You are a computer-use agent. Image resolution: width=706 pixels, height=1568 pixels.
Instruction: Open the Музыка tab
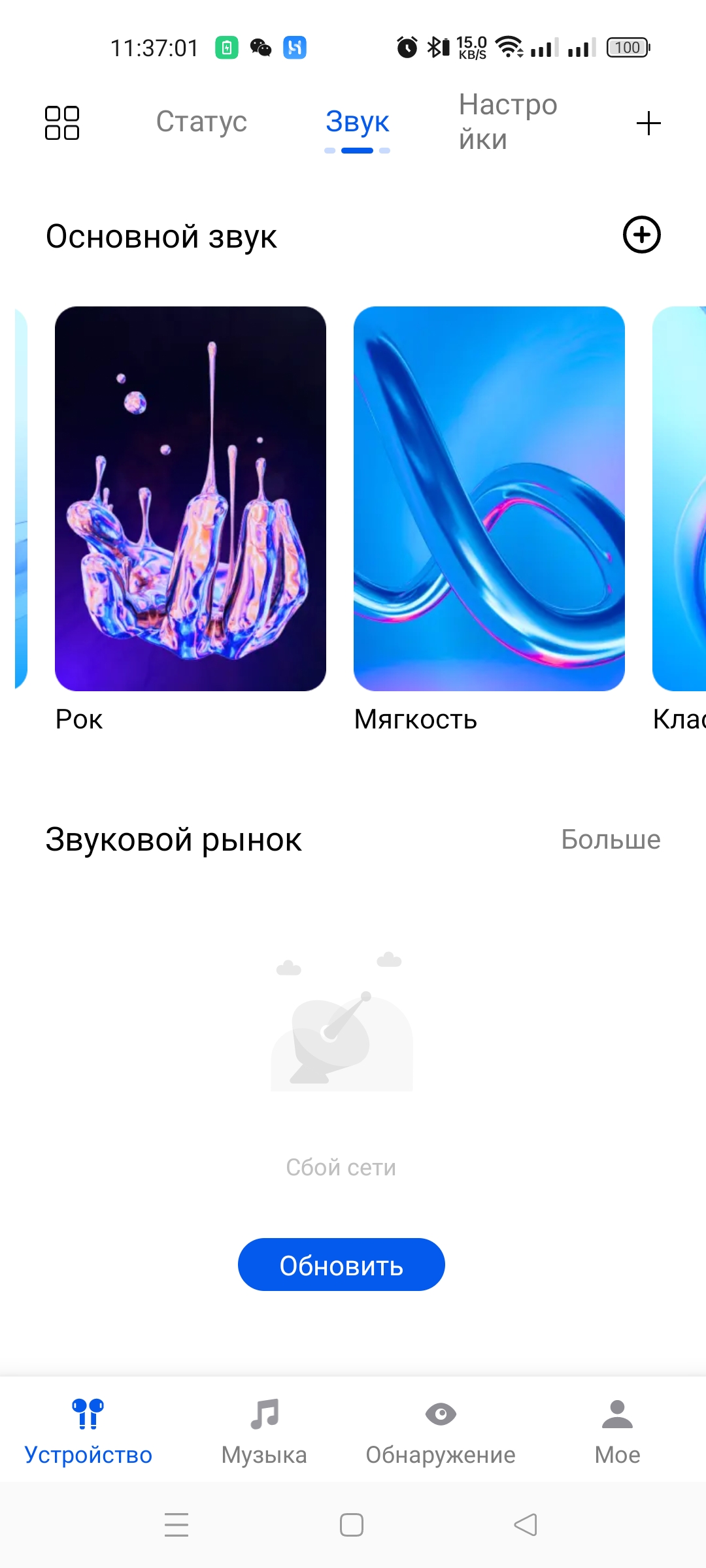[x=264, y=1431]
